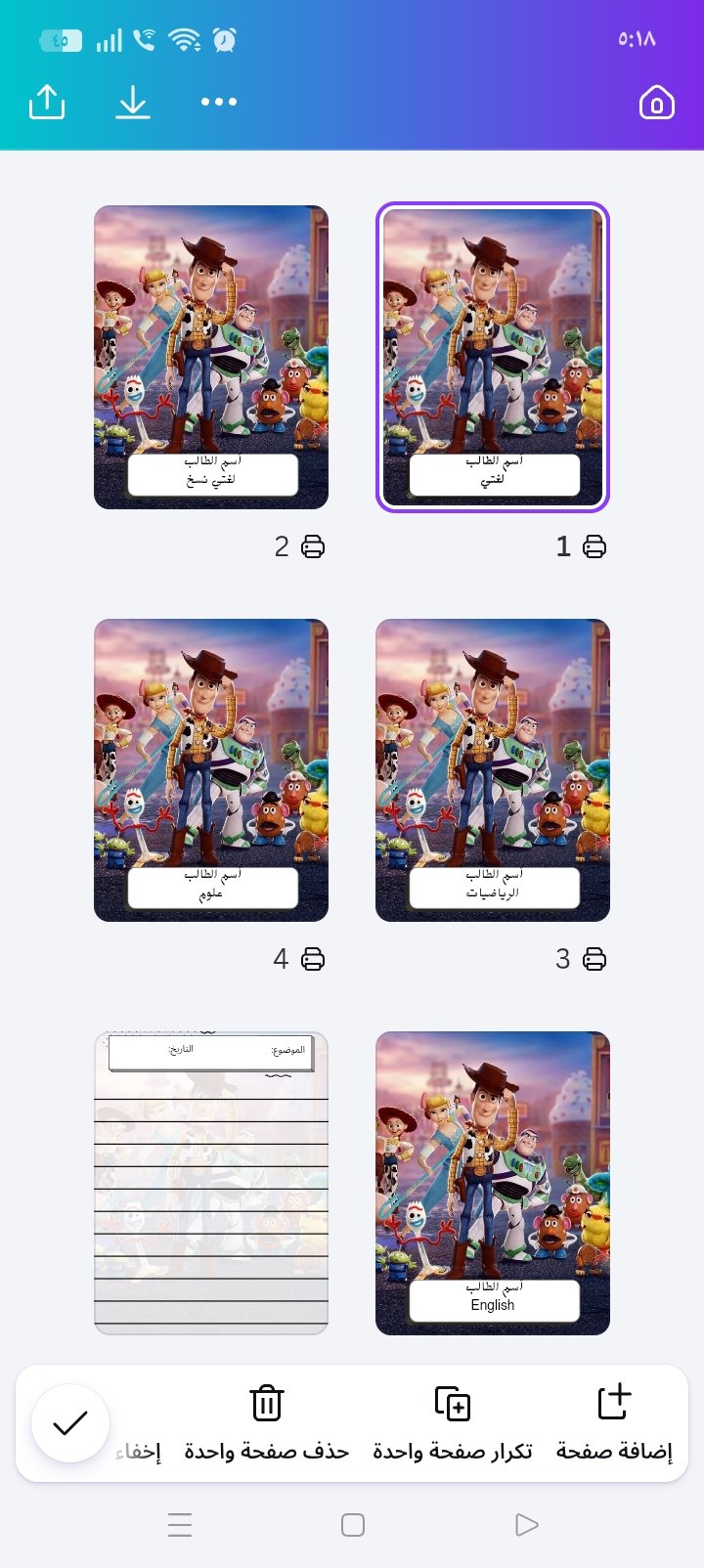Tap the printer icon next to page 1
This screenshot has width=704, height=1568.
tap(594, 546)
